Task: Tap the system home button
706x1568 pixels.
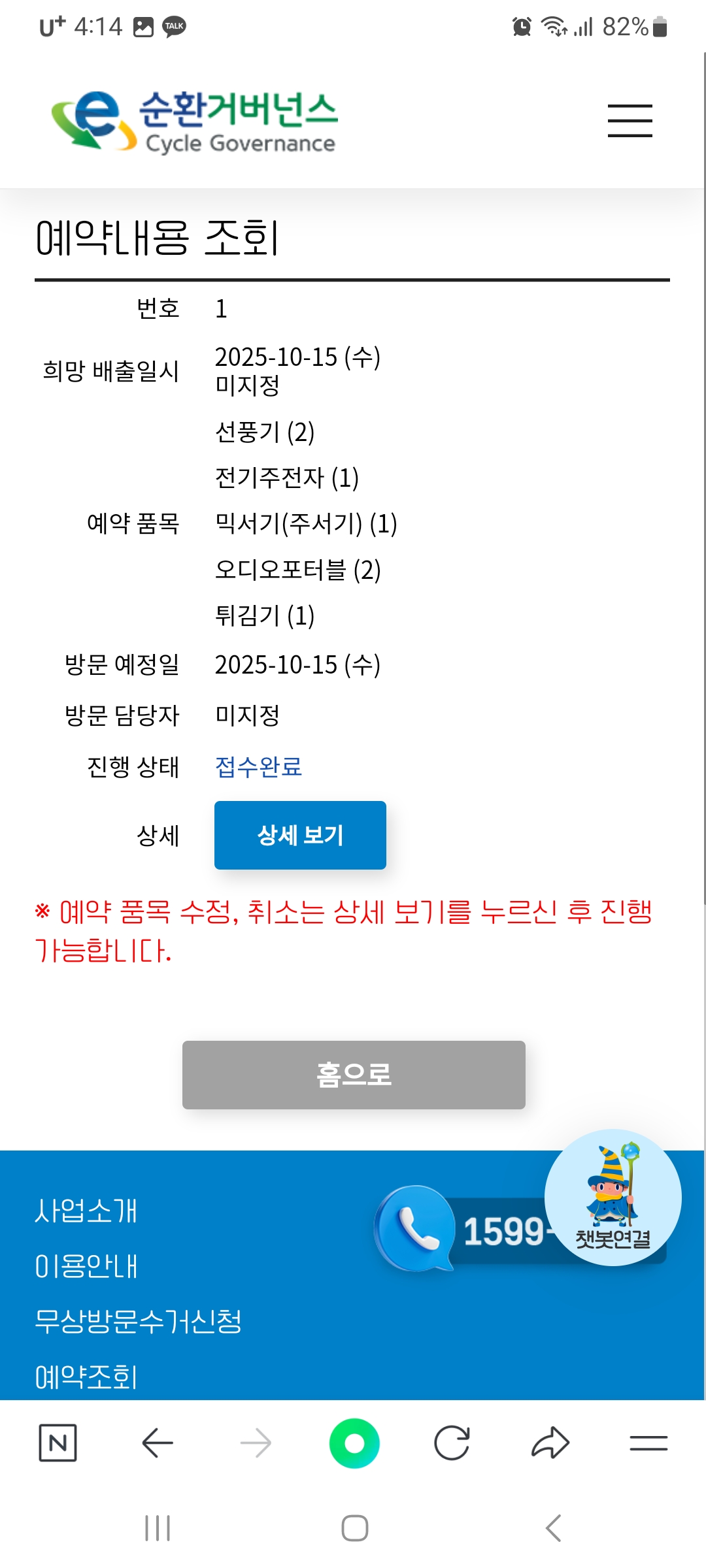Action: [x=354, y=1528]
